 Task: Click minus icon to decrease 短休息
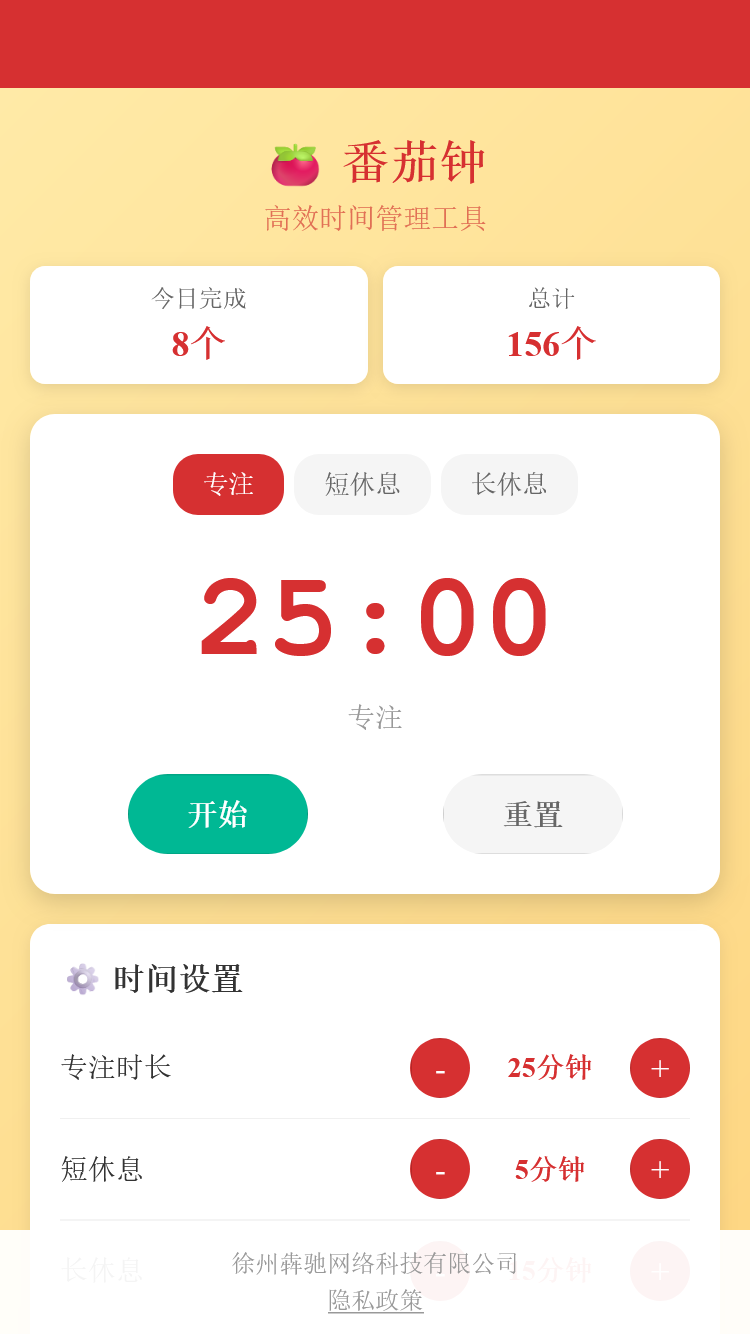coord(440,1169)
